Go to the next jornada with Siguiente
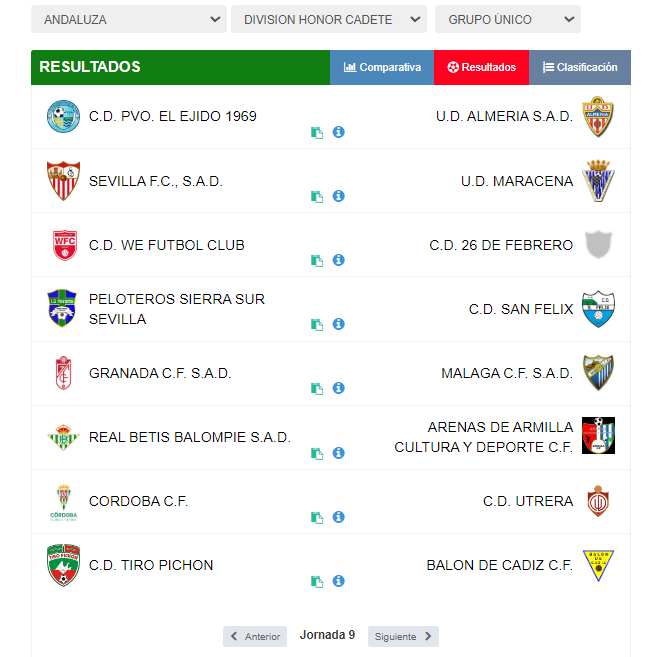Screen dimensions: 648x657 (403, 636)
